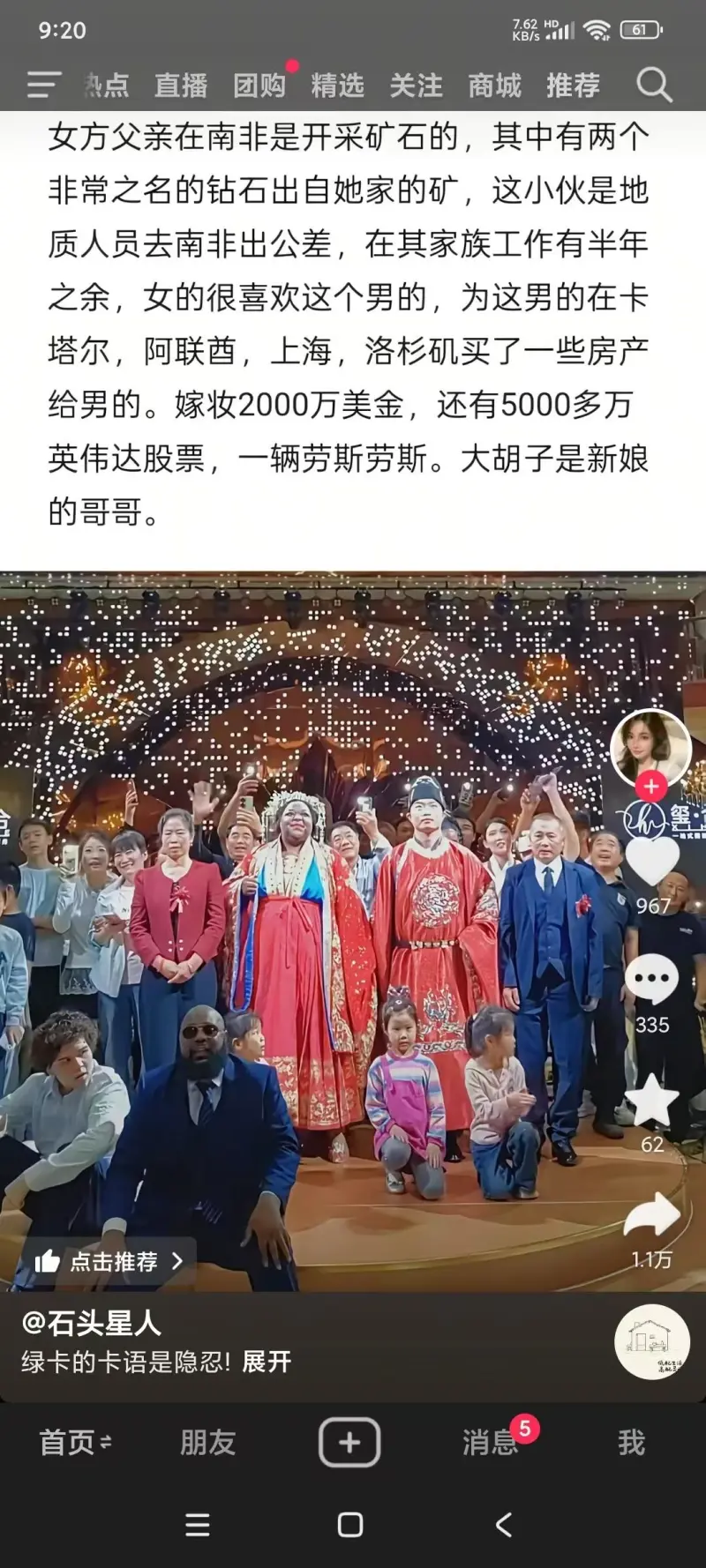Screen dimensions: 706x1568
Task: Open the search magnifier icon
Action: (x=654, y=86)
